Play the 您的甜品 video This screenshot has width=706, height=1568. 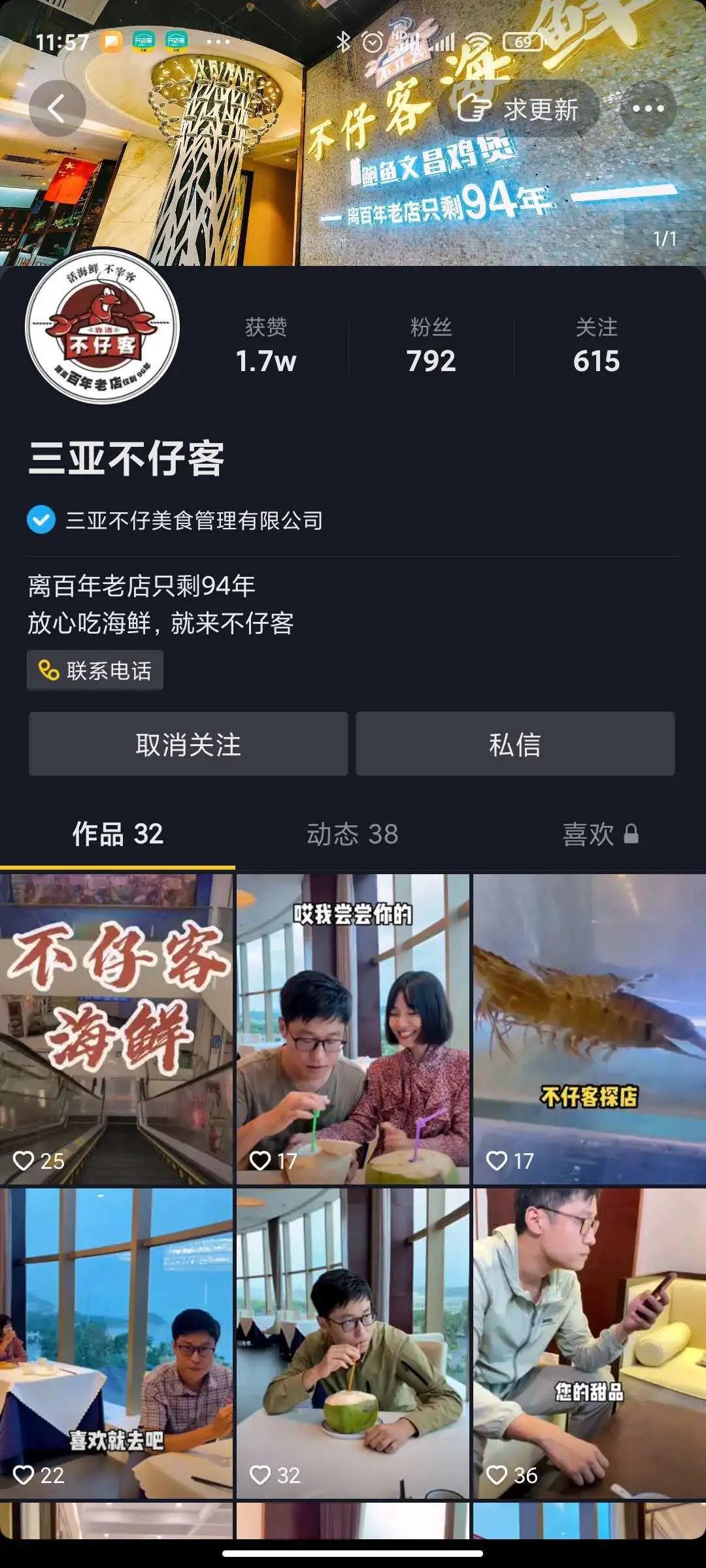[x=589, y=1343]
